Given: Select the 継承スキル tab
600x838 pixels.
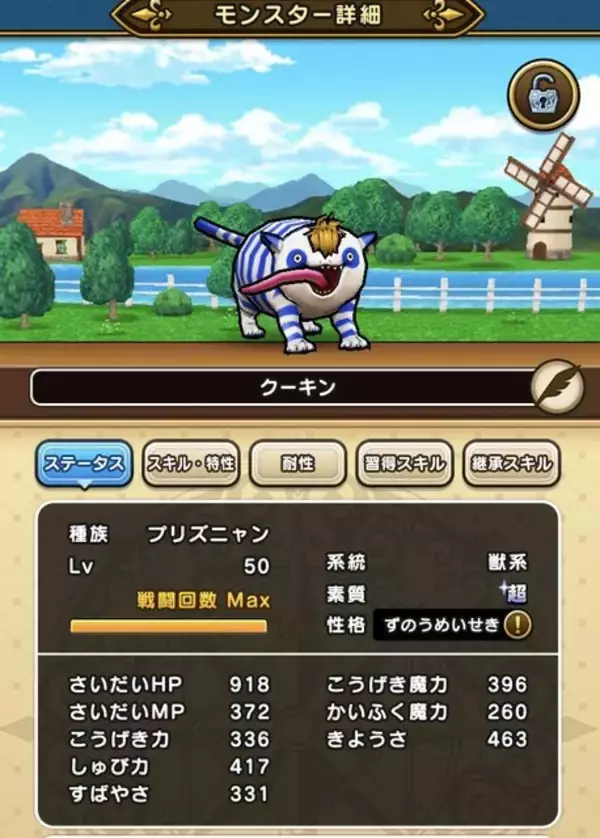Looking at the screenshot, I should [513, 463].
